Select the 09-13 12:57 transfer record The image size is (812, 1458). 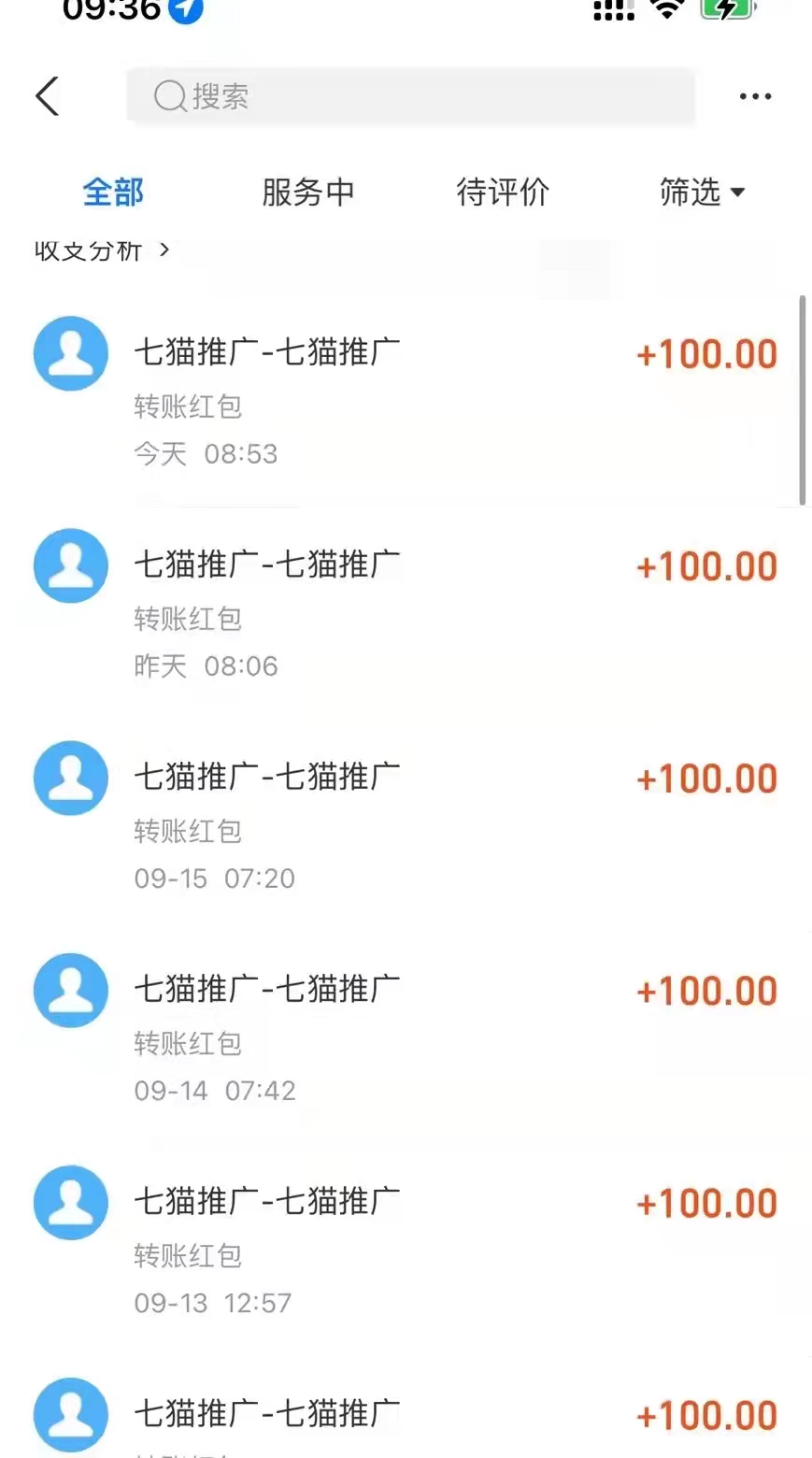click(x=406, y=1251)
